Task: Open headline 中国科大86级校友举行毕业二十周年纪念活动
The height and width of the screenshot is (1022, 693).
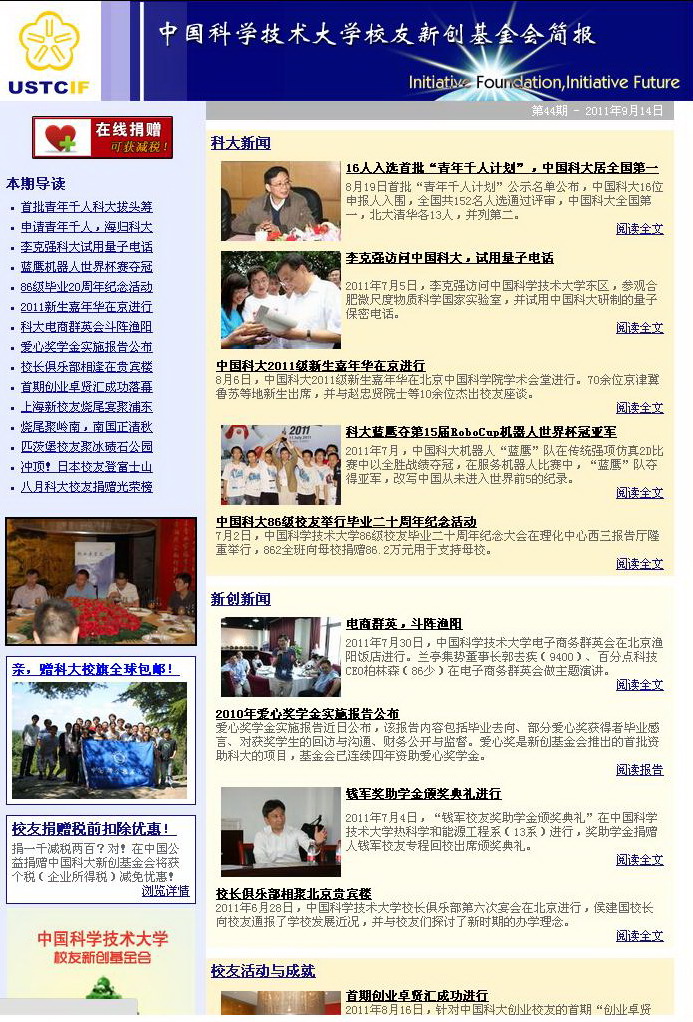Action: tap(346, 522)
